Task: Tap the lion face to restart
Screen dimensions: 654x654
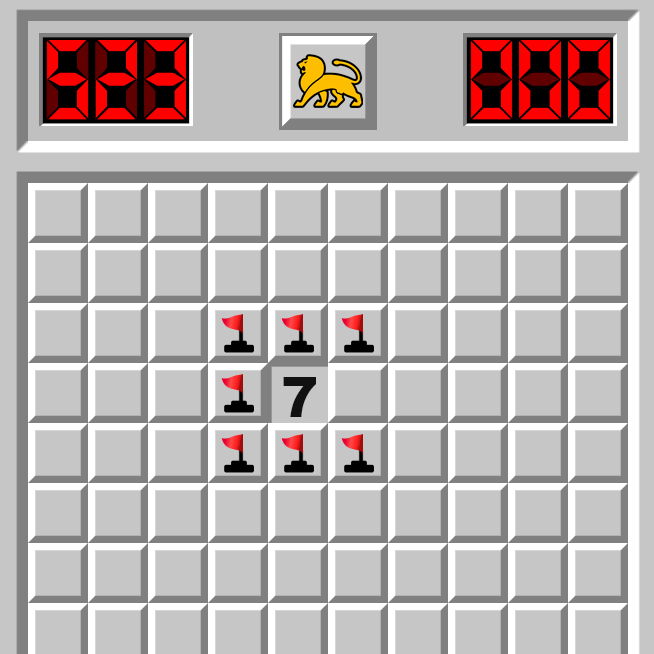Action: point(328,82)
